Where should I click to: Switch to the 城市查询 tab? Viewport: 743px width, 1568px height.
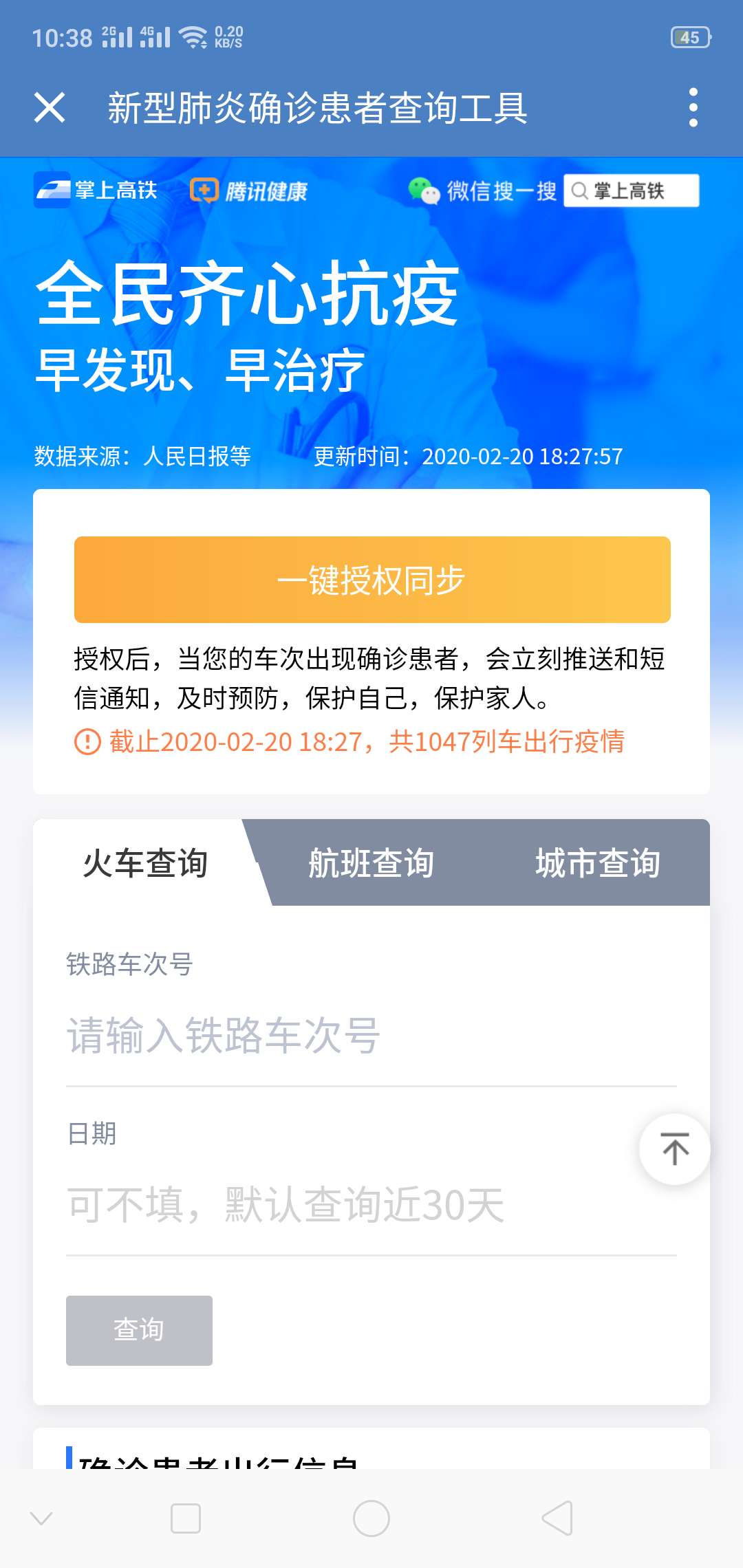pyautogui.click(x=597, y=863)
